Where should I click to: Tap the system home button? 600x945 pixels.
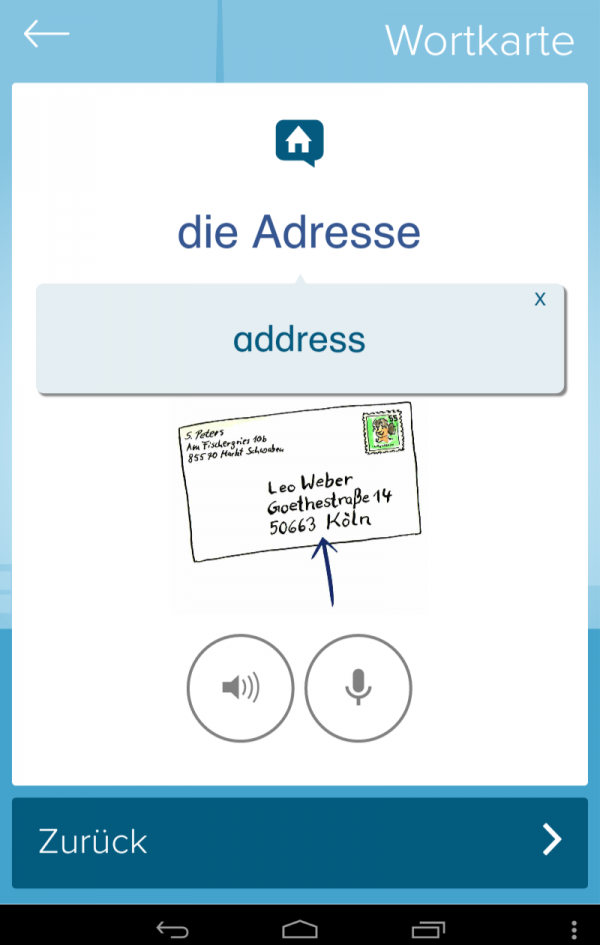coord(300,929)
